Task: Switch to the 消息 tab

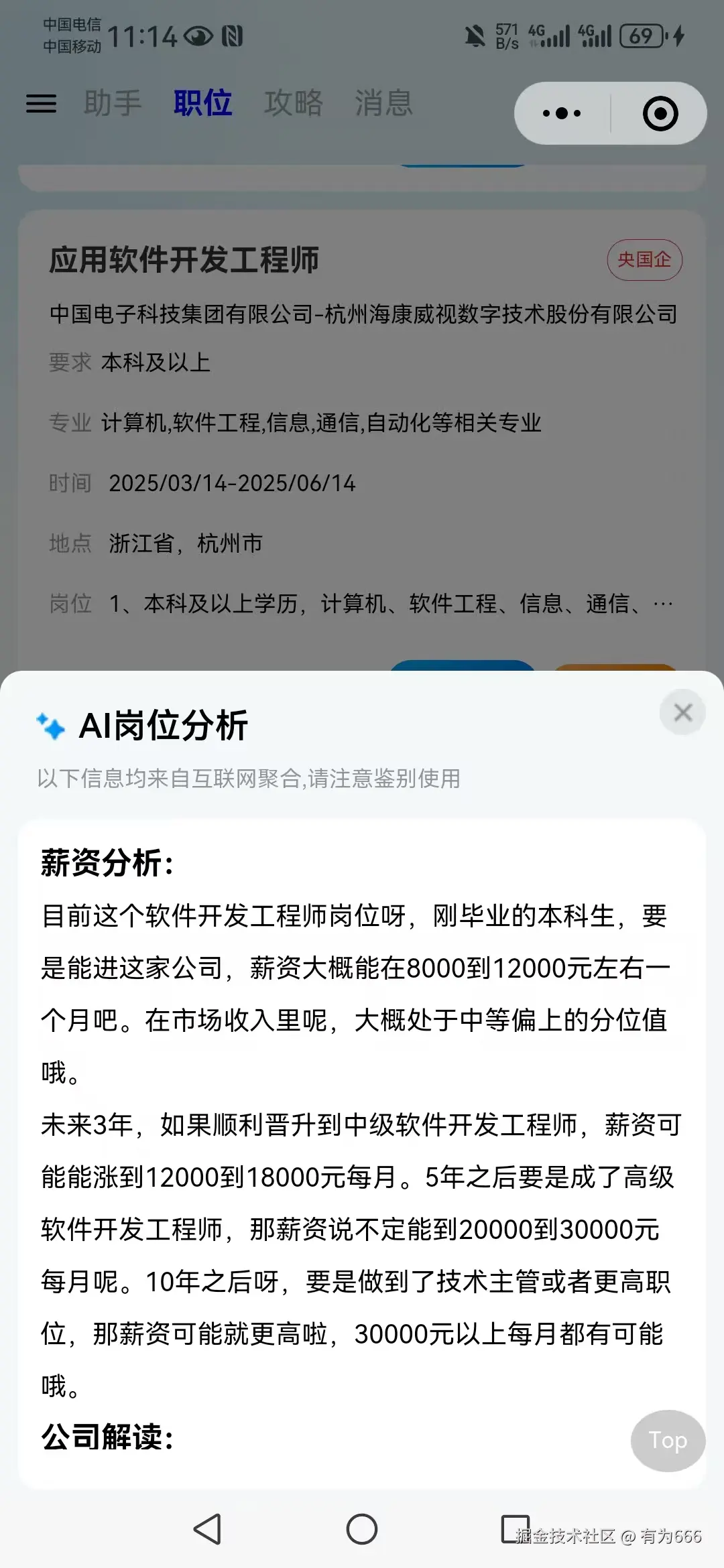Action: point(383,104)
